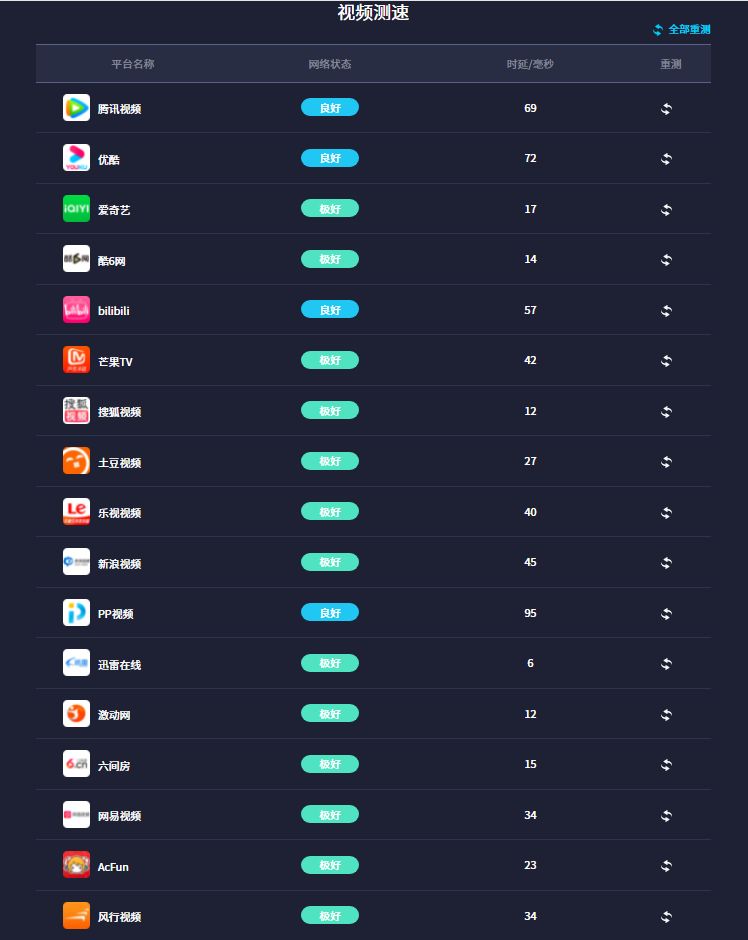Tap retest icon for 乐视视频
This screenshot has width=748, height=940.
coord(666,513)
